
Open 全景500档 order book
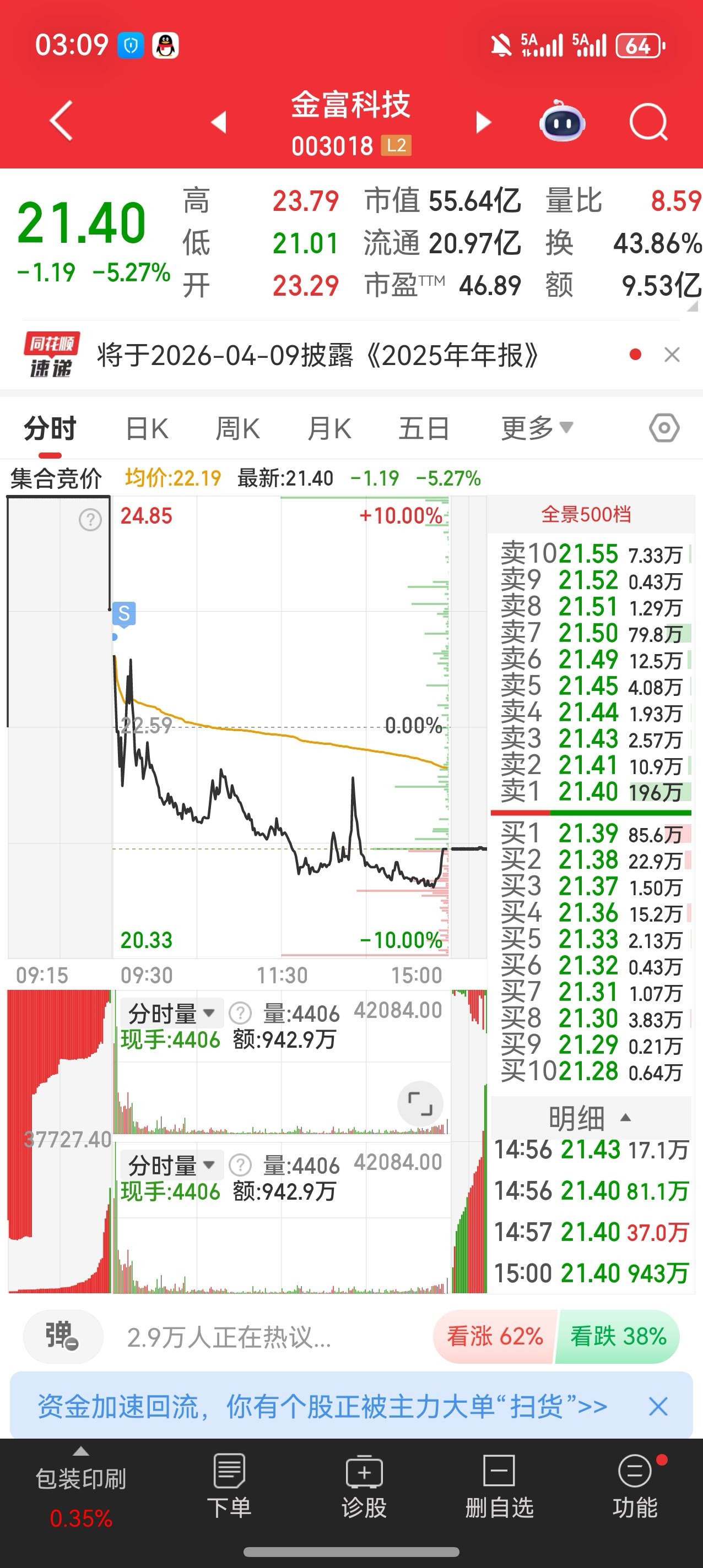586,515
